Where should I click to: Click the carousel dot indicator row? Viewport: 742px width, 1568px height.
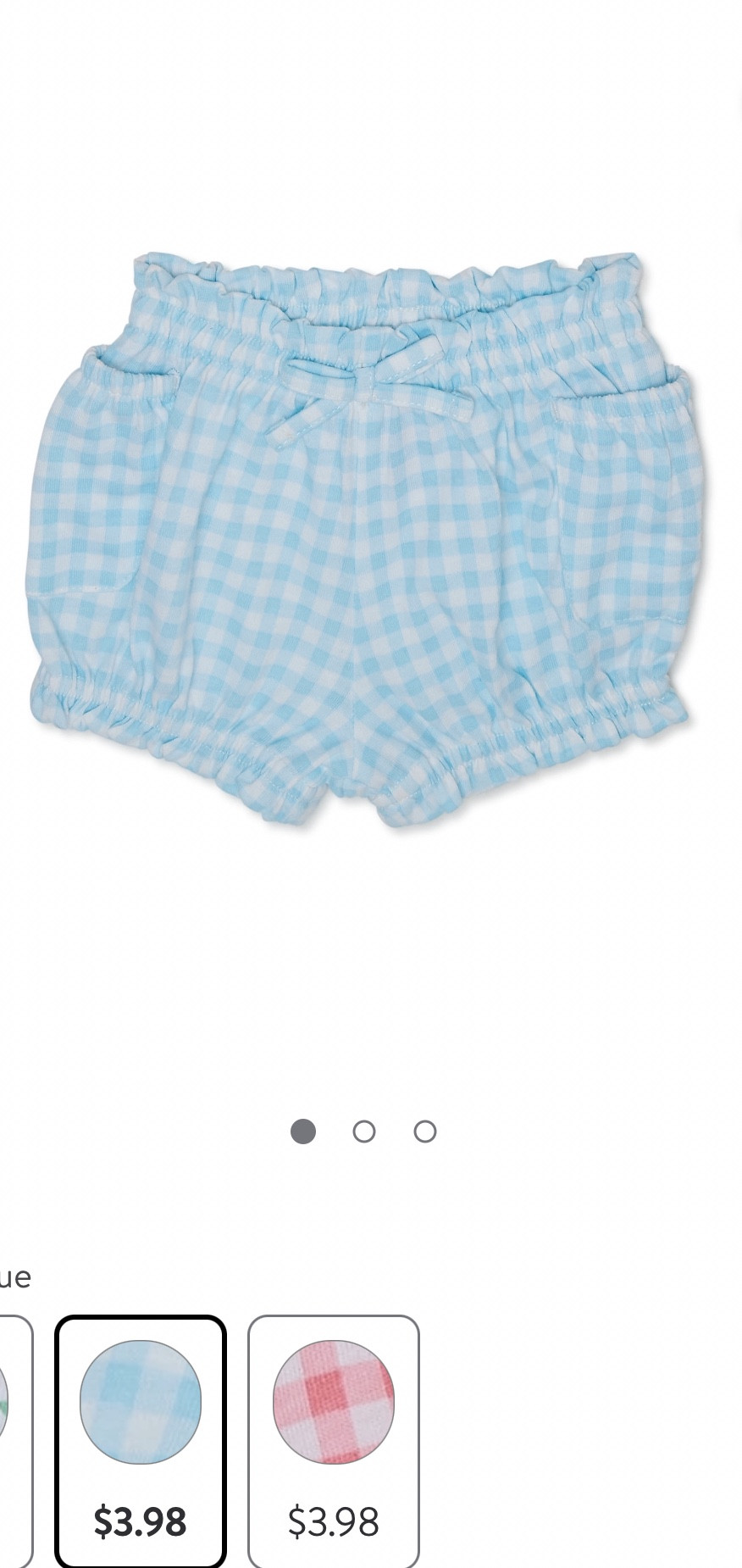point(363,1132)
